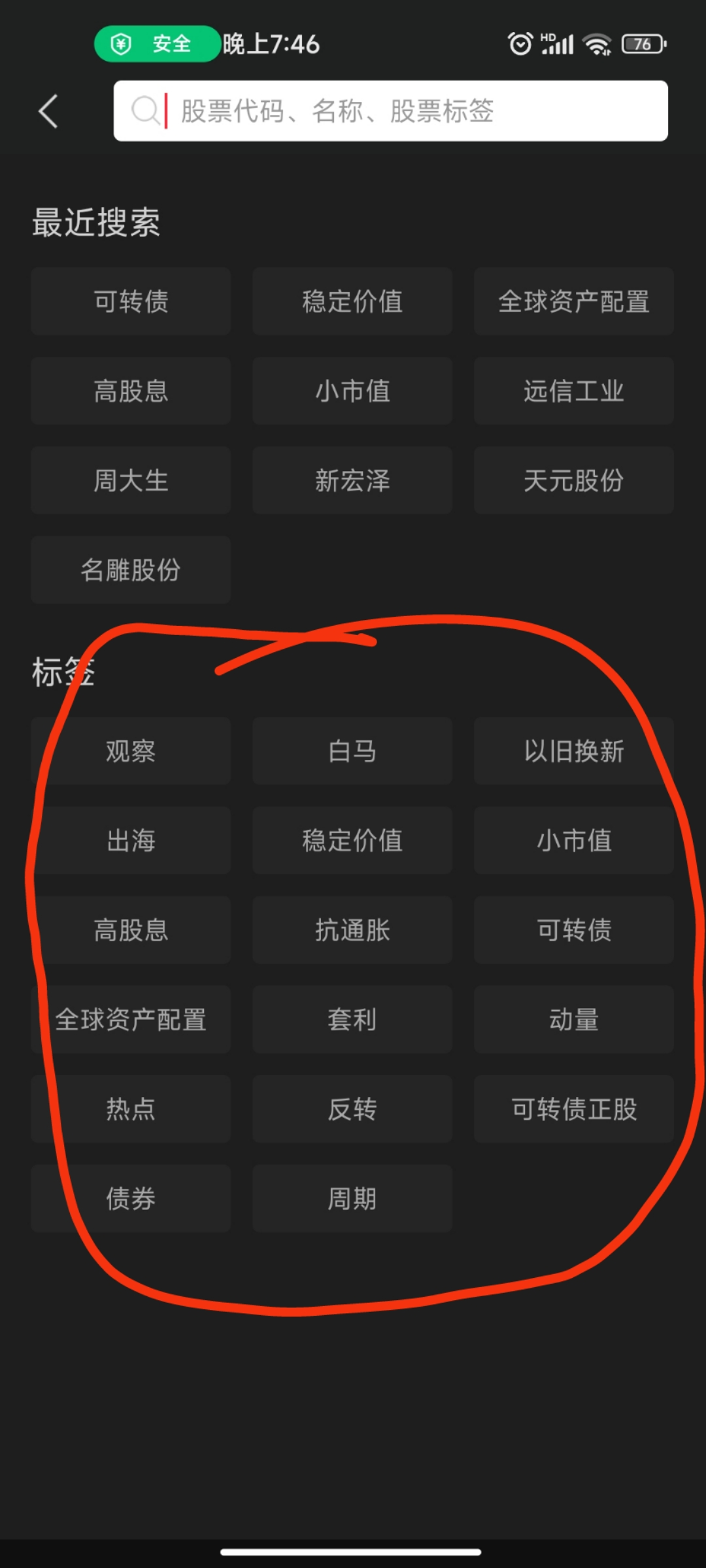Open the 可转债正股 tag

tap(573, 1109)
